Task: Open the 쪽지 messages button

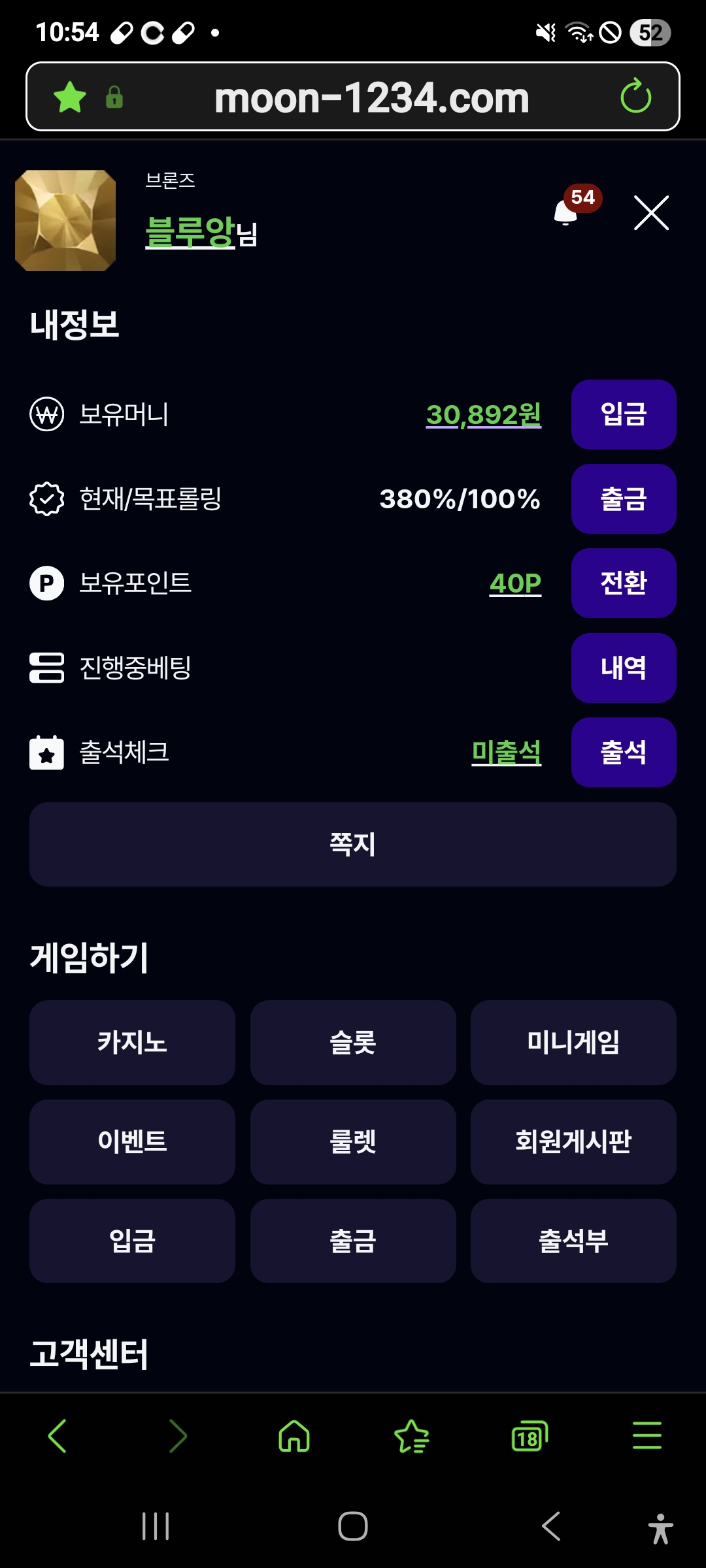Action: coord(353,844)
